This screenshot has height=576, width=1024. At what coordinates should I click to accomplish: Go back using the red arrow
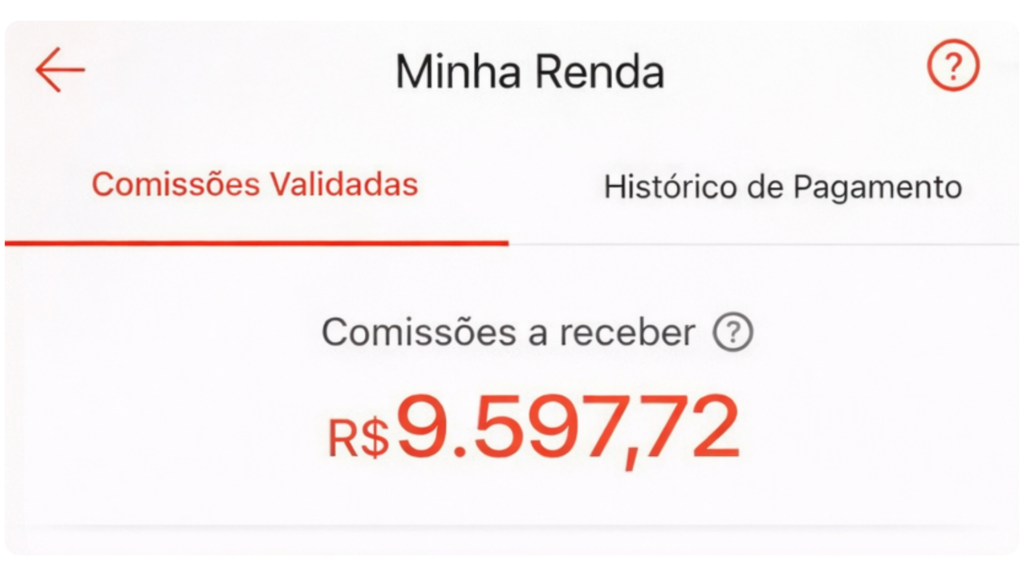(60, 70)
